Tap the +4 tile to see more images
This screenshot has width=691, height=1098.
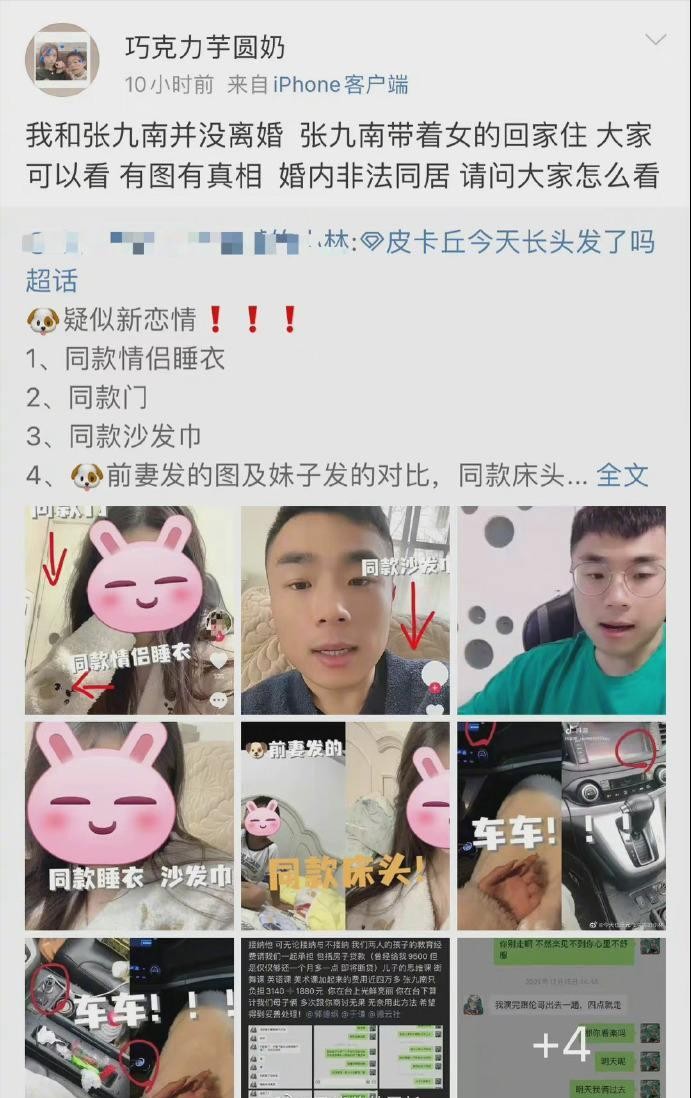tap(562, 1018)
